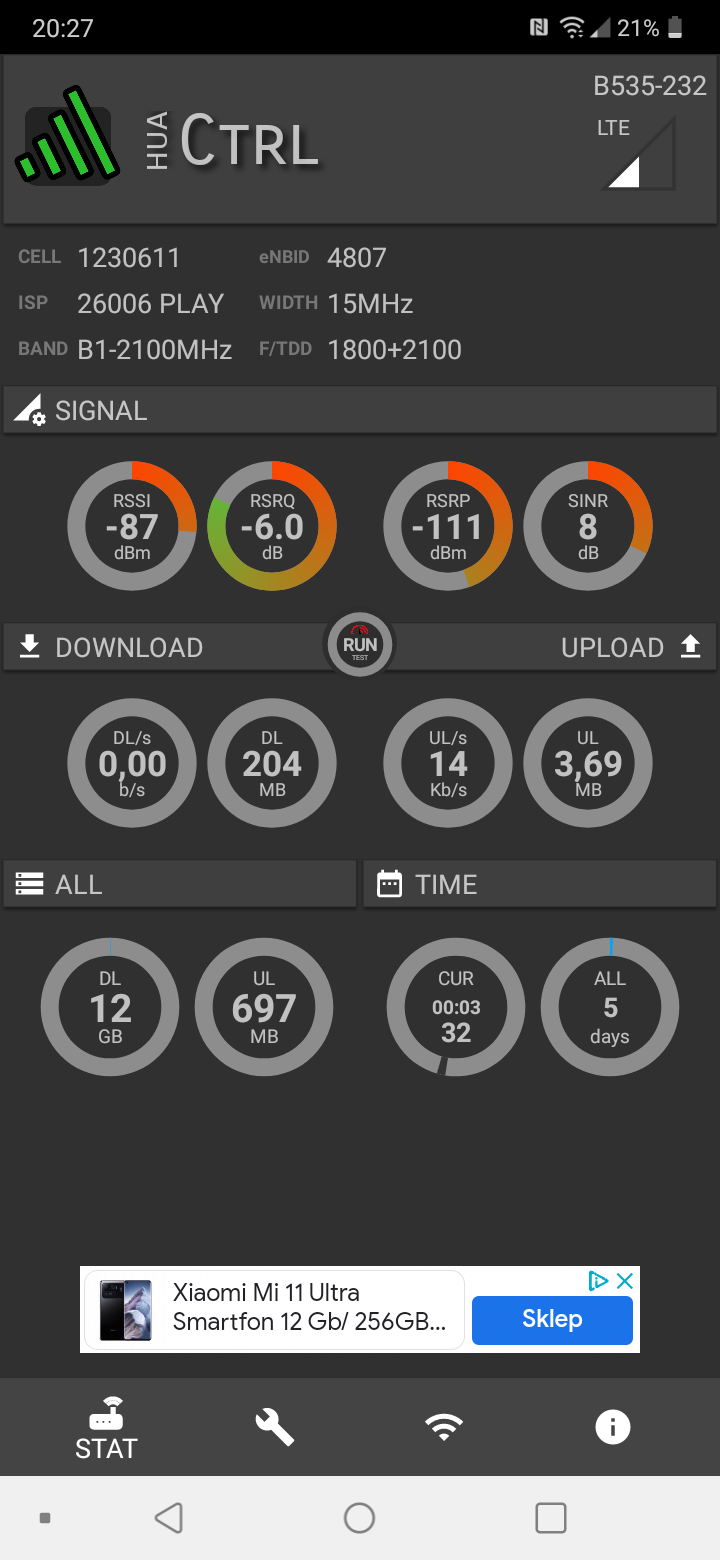The image size is (720, 1560).
Task: Open the wrench tools tab
Action: coord(274,1427)
